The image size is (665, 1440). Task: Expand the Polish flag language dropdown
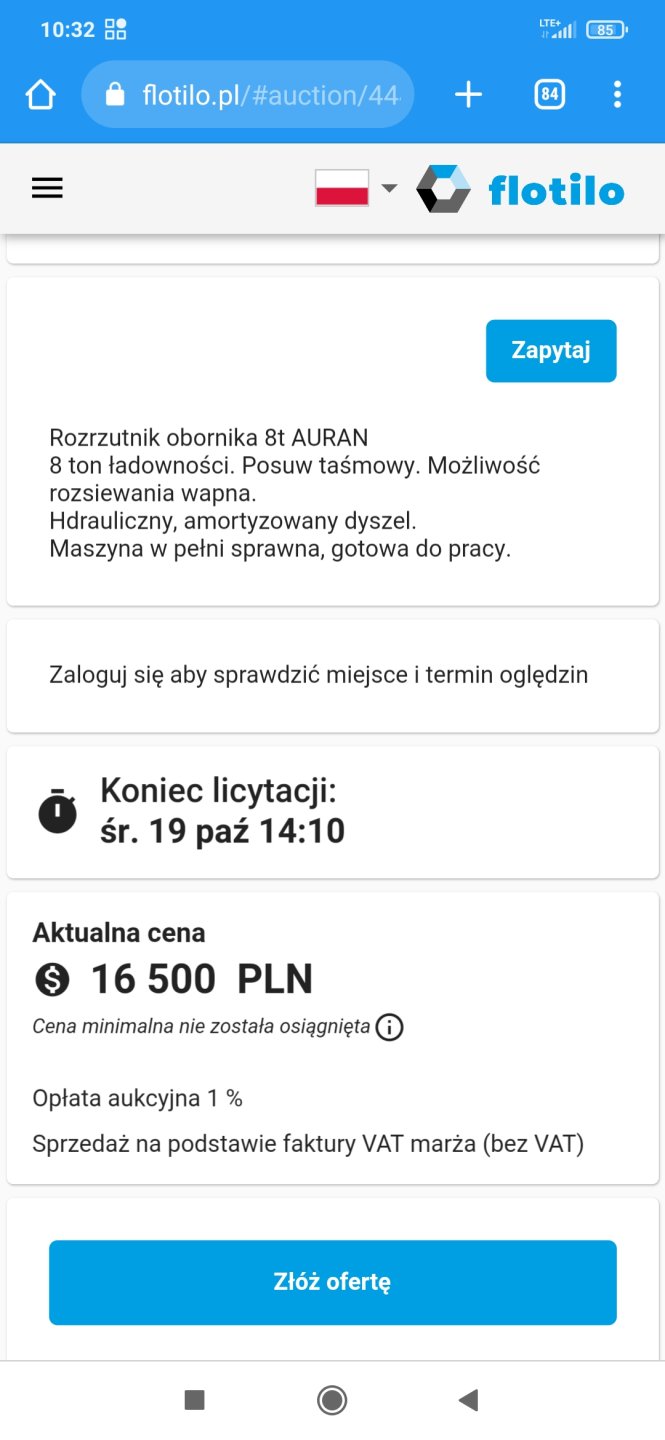click(x=356, y=188)
